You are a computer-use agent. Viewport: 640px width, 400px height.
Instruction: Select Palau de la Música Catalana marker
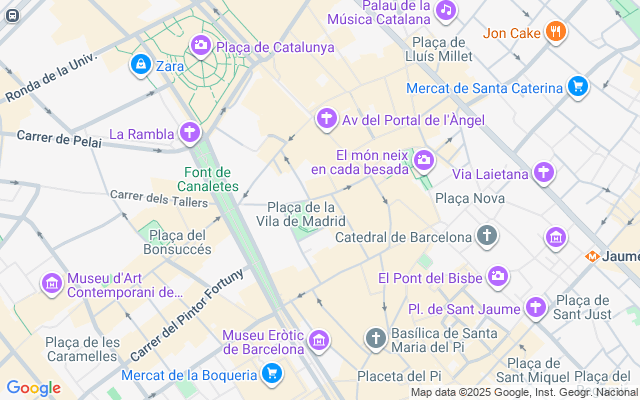[446, 10]
